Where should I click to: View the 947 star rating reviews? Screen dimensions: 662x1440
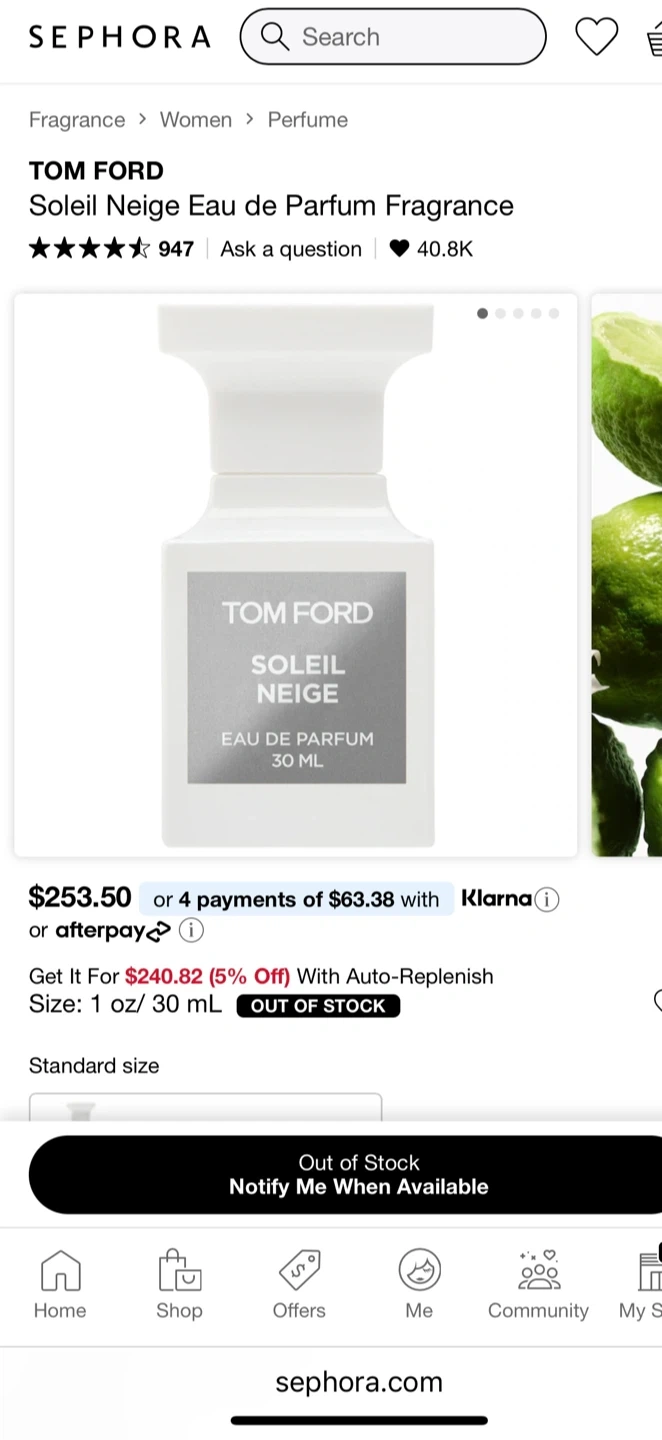click(x=111, y=249)
